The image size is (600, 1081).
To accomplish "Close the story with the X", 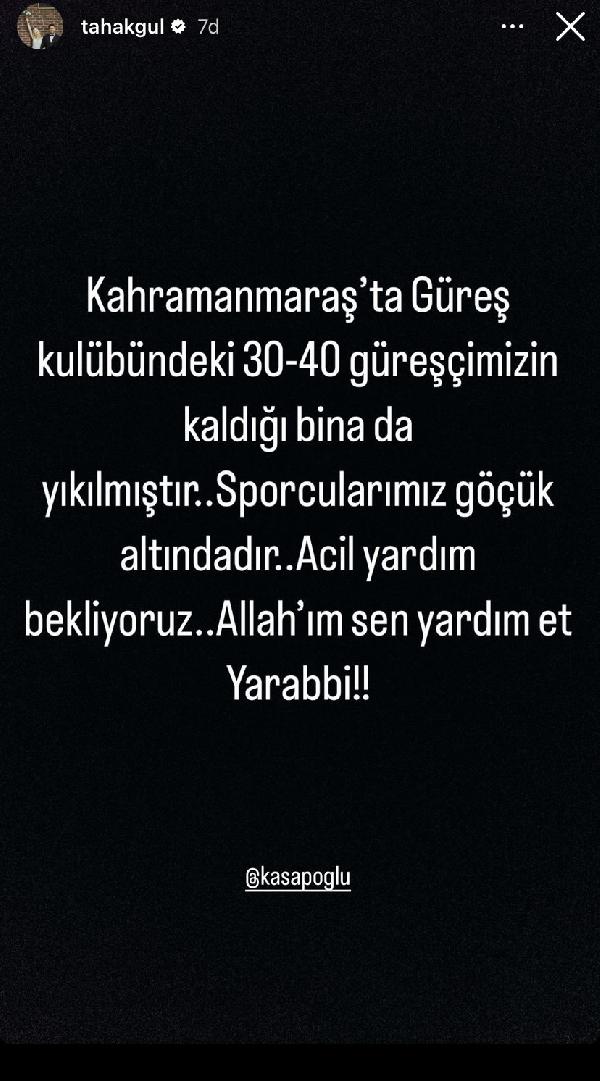I will 570,27.
